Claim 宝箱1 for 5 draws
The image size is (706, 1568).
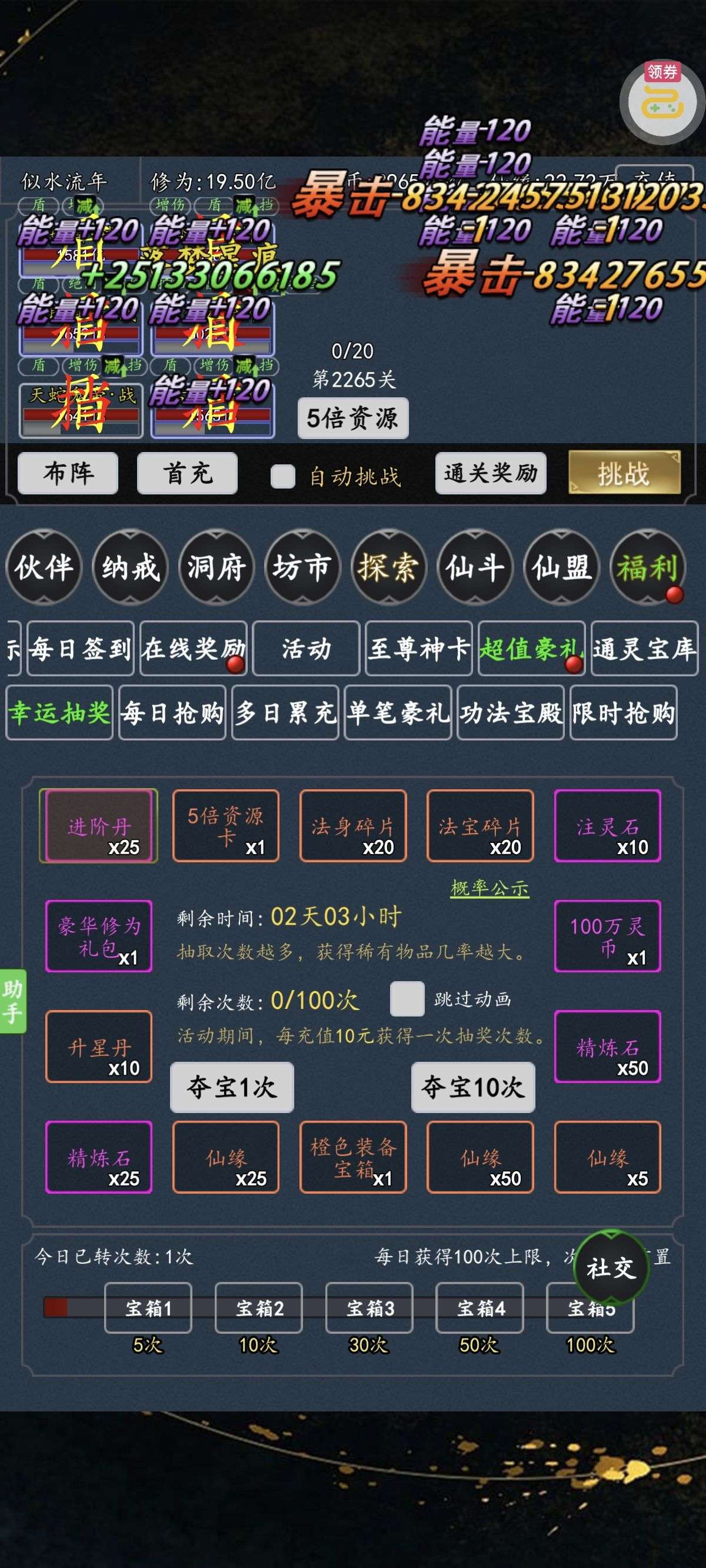pos(148,1307)
